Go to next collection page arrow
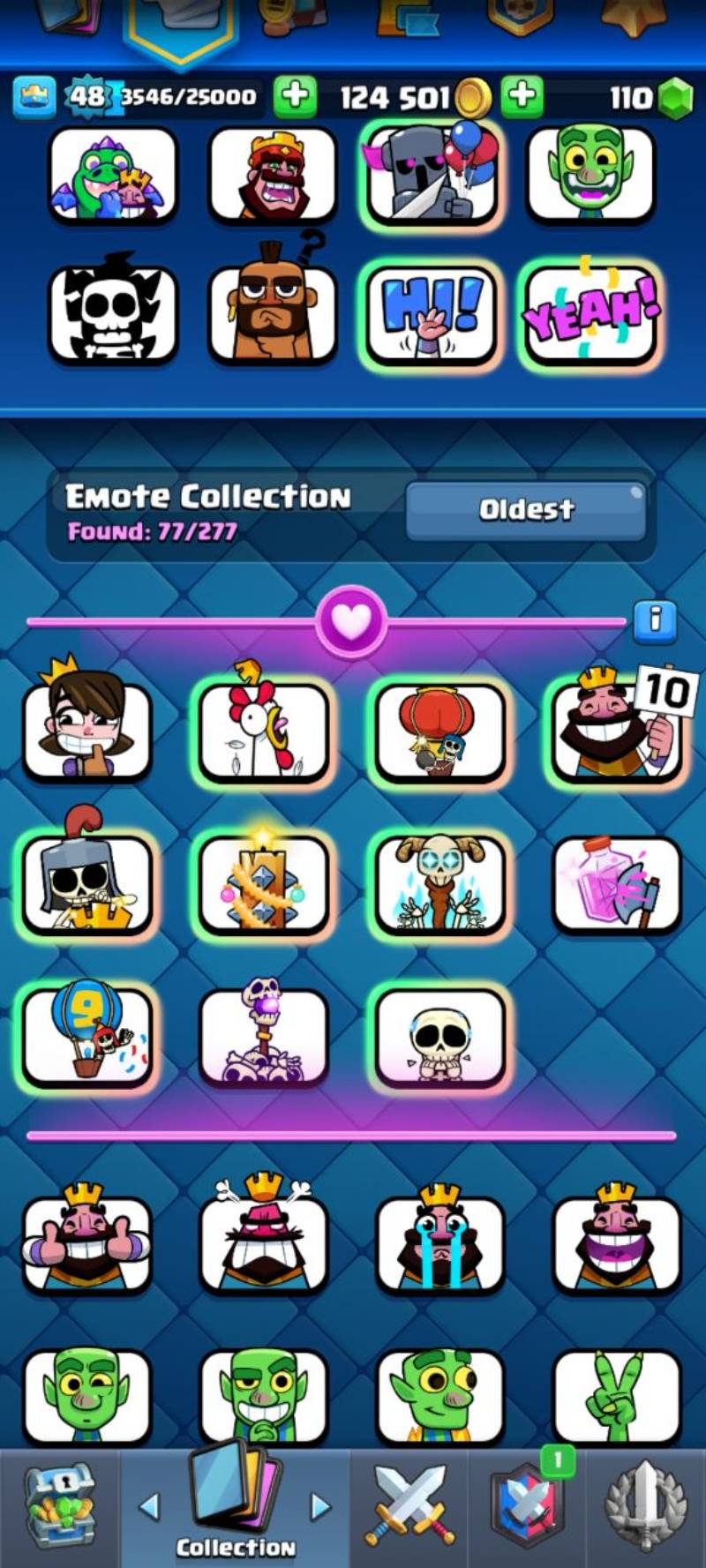This screenshot has width=706, height=1568. pyautogui.click(x=320, y=1507)
